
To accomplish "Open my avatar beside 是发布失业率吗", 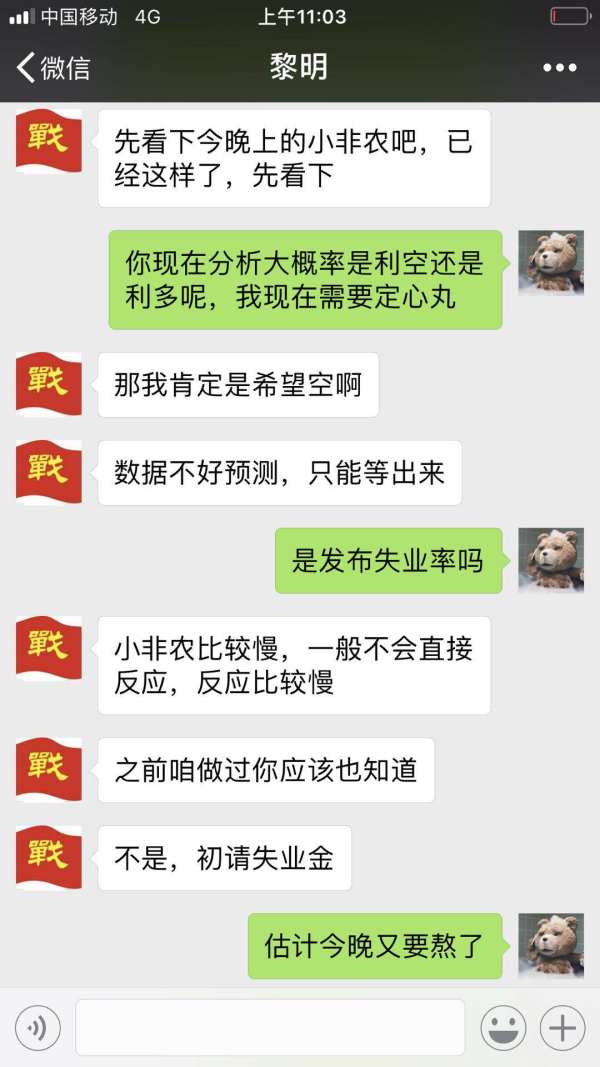I will tap(550, 560).
